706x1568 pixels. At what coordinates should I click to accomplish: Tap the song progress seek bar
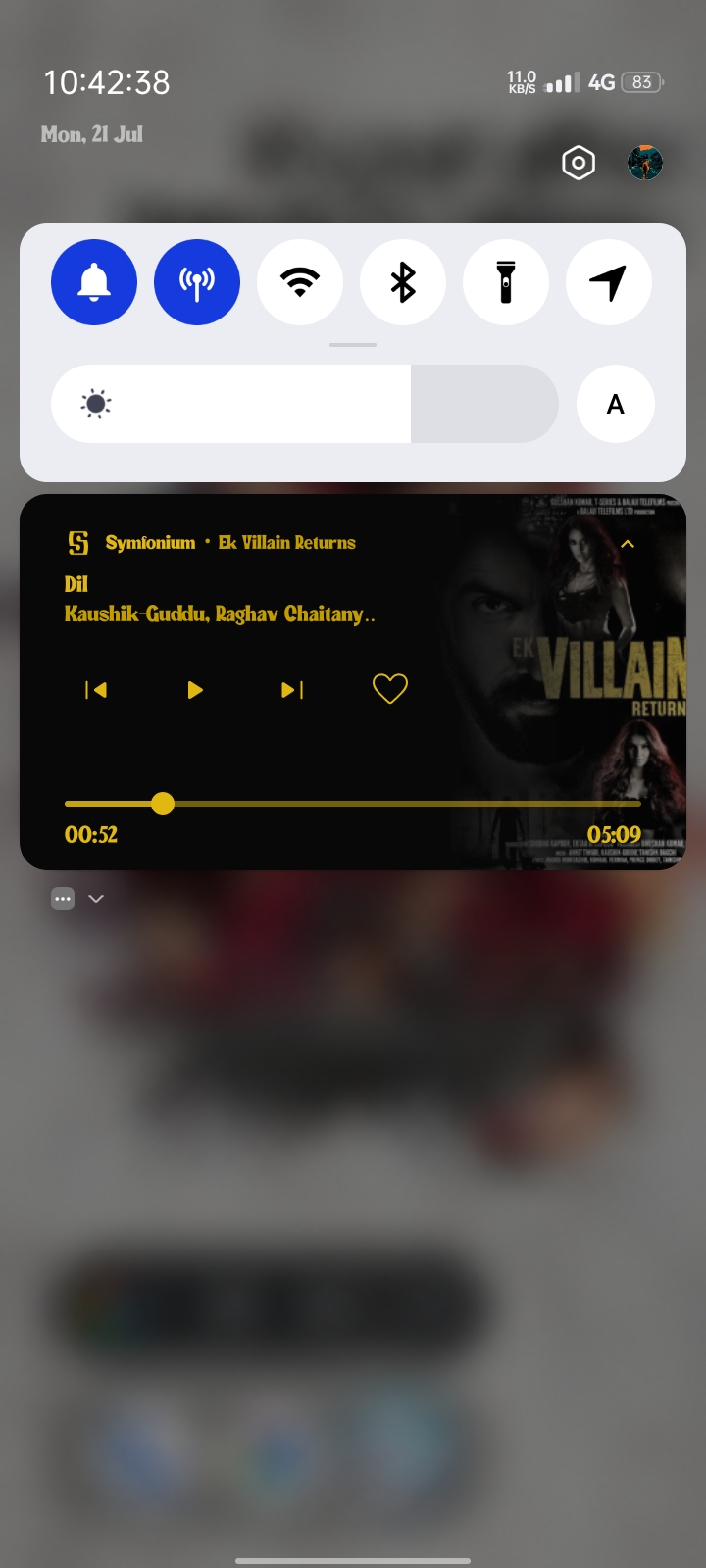coord(353,804)
